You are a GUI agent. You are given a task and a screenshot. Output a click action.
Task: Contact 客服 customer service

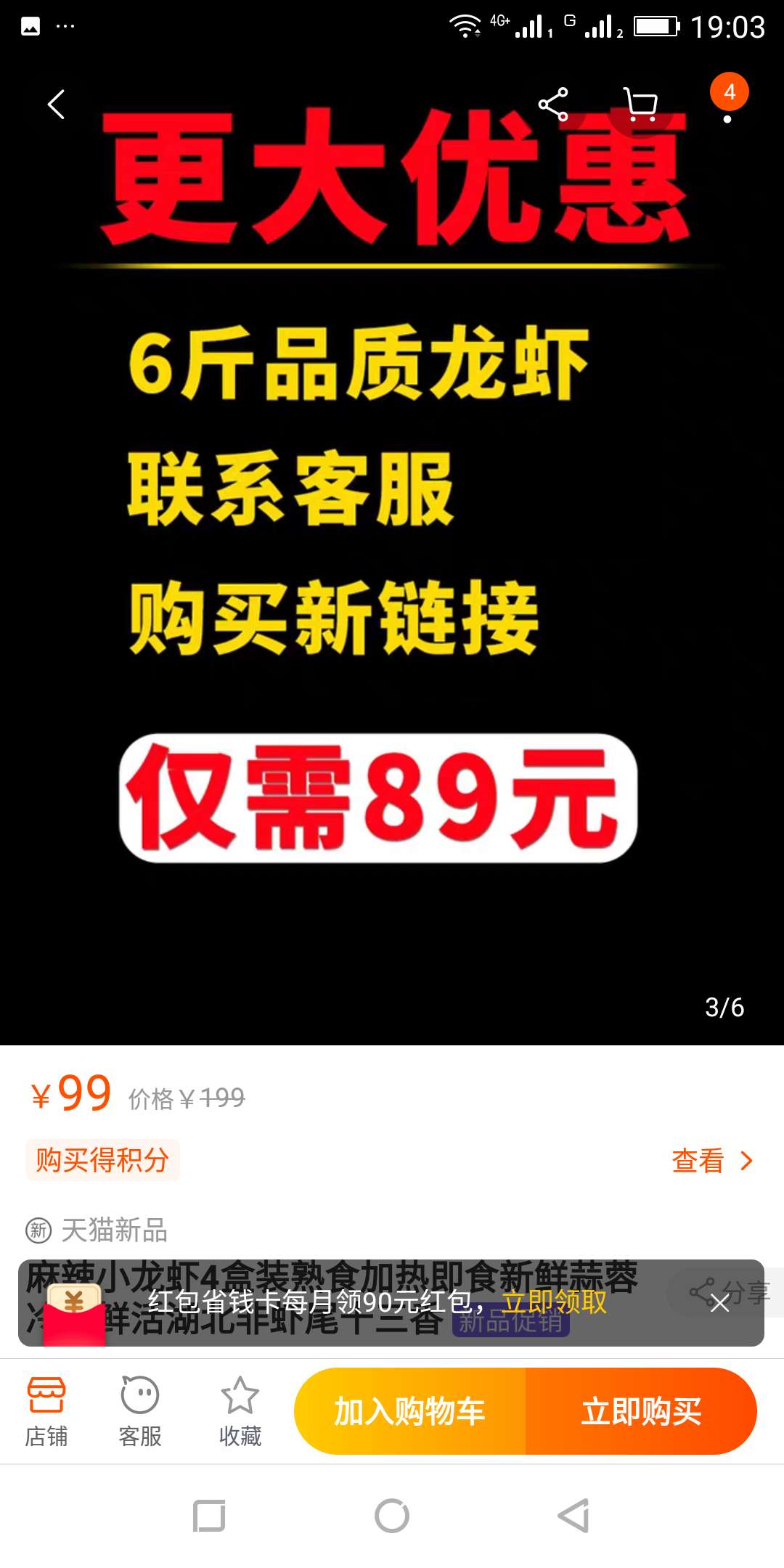139,1411
